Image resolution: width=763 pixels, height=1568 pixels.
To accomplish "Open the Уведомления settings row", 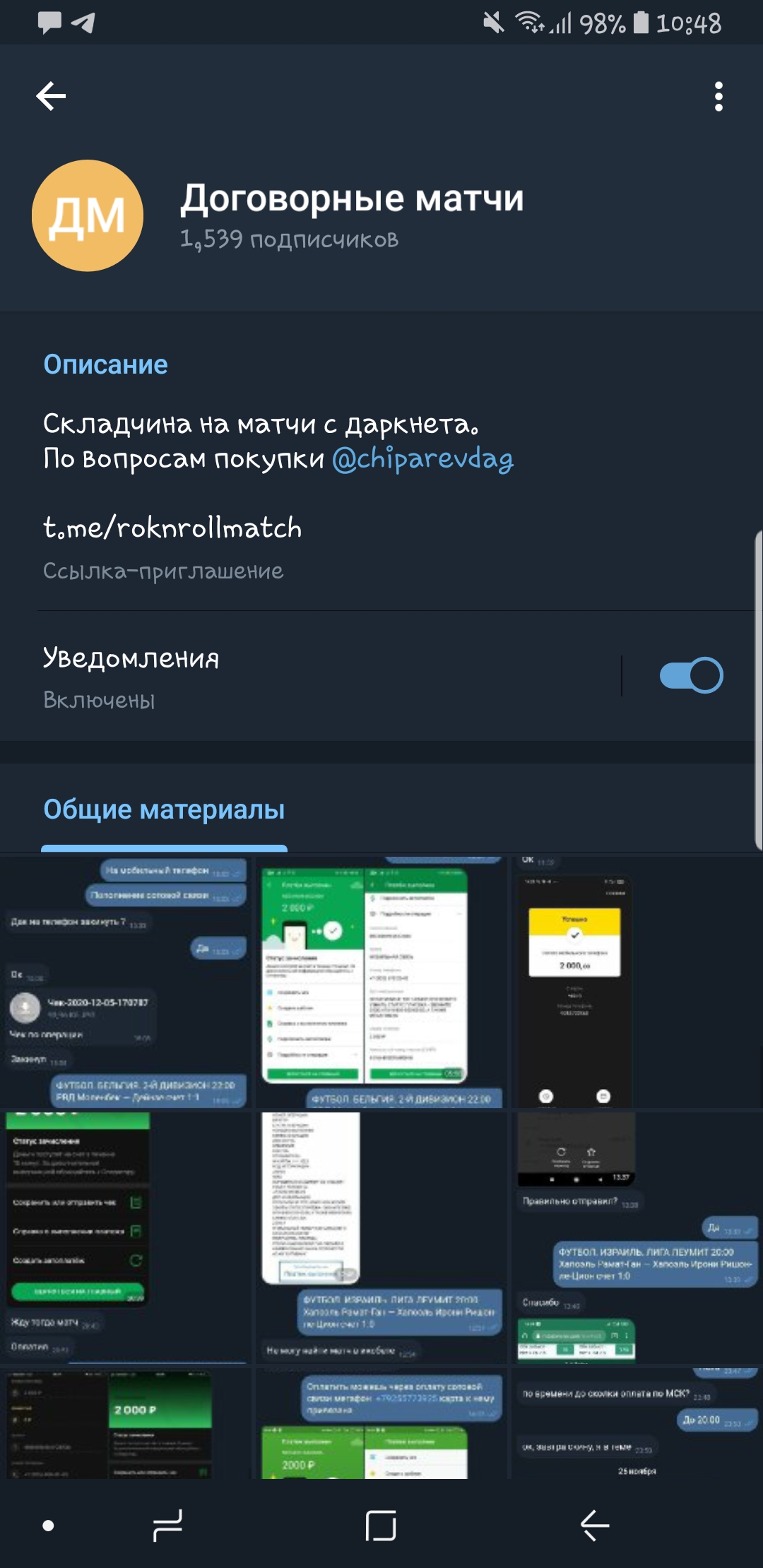I will pos(311,676).
